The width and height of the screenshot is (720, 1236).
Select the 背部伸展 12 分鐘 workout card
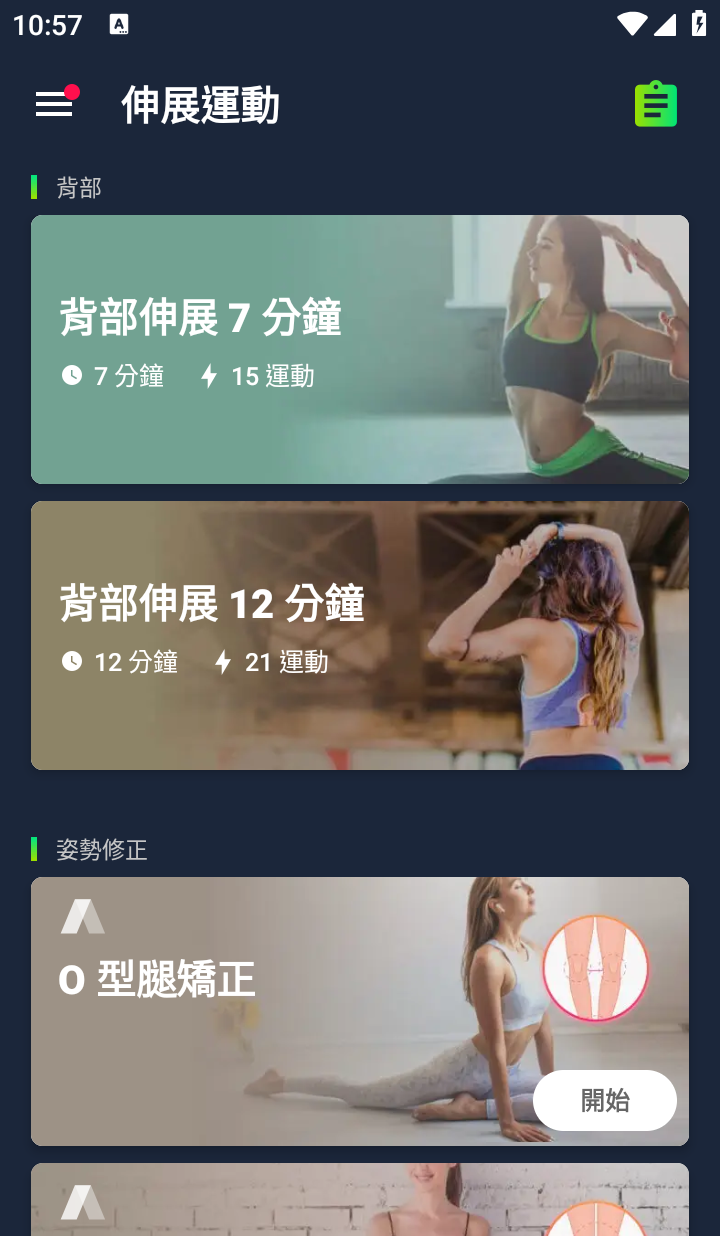[360, 635]
